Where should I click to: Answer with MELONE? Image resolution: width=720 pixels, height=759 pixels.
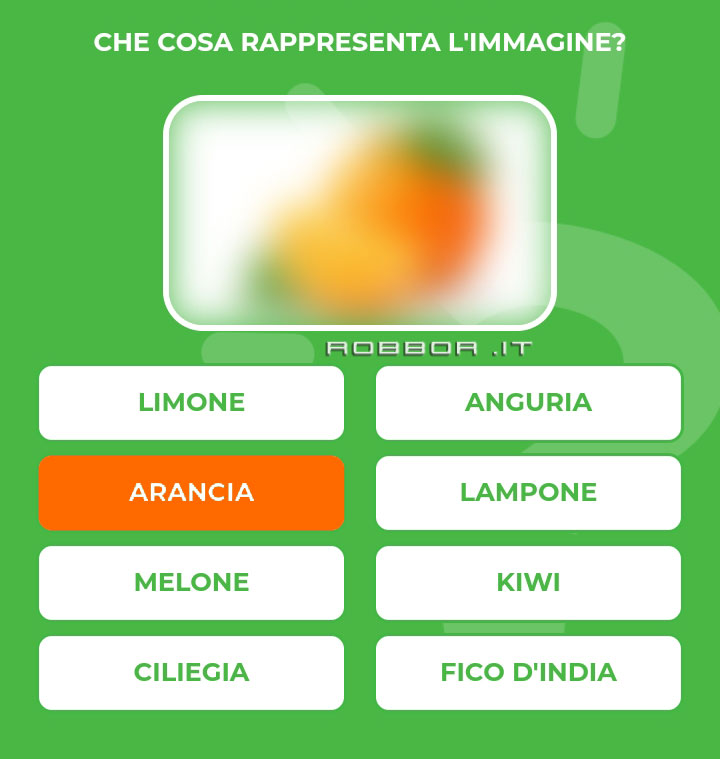point(191,583)
